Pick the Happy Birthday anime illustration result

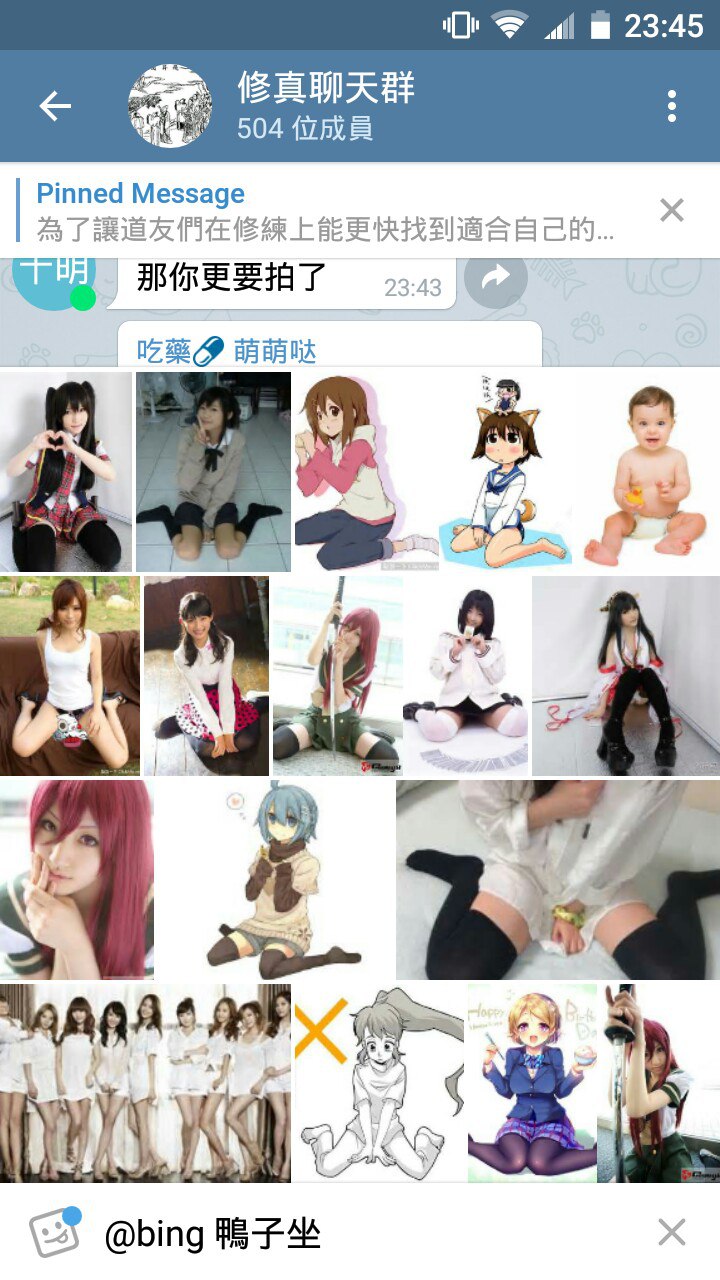tap(532, 1082)
